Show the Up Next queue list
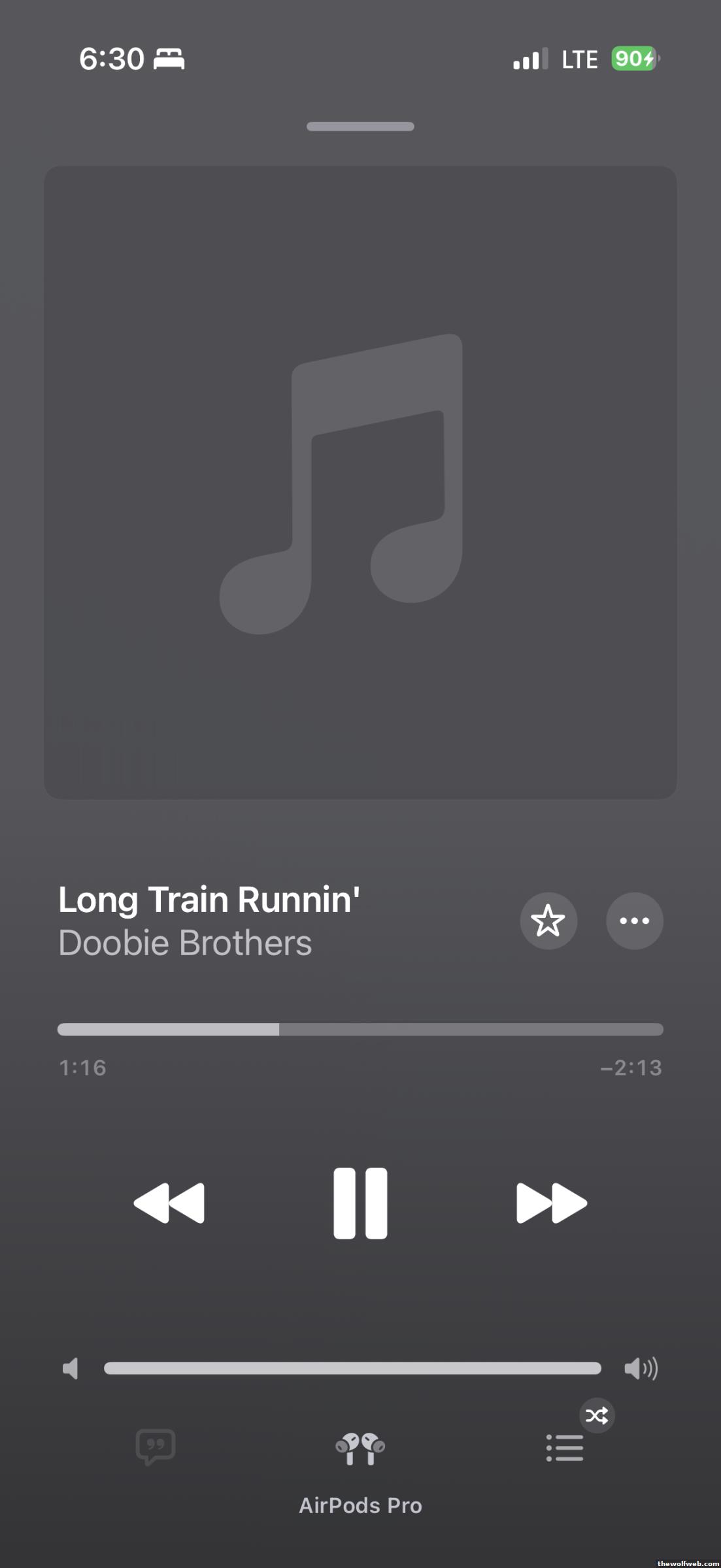This screenshot has height=1568, width=721. click(565, 1448)
